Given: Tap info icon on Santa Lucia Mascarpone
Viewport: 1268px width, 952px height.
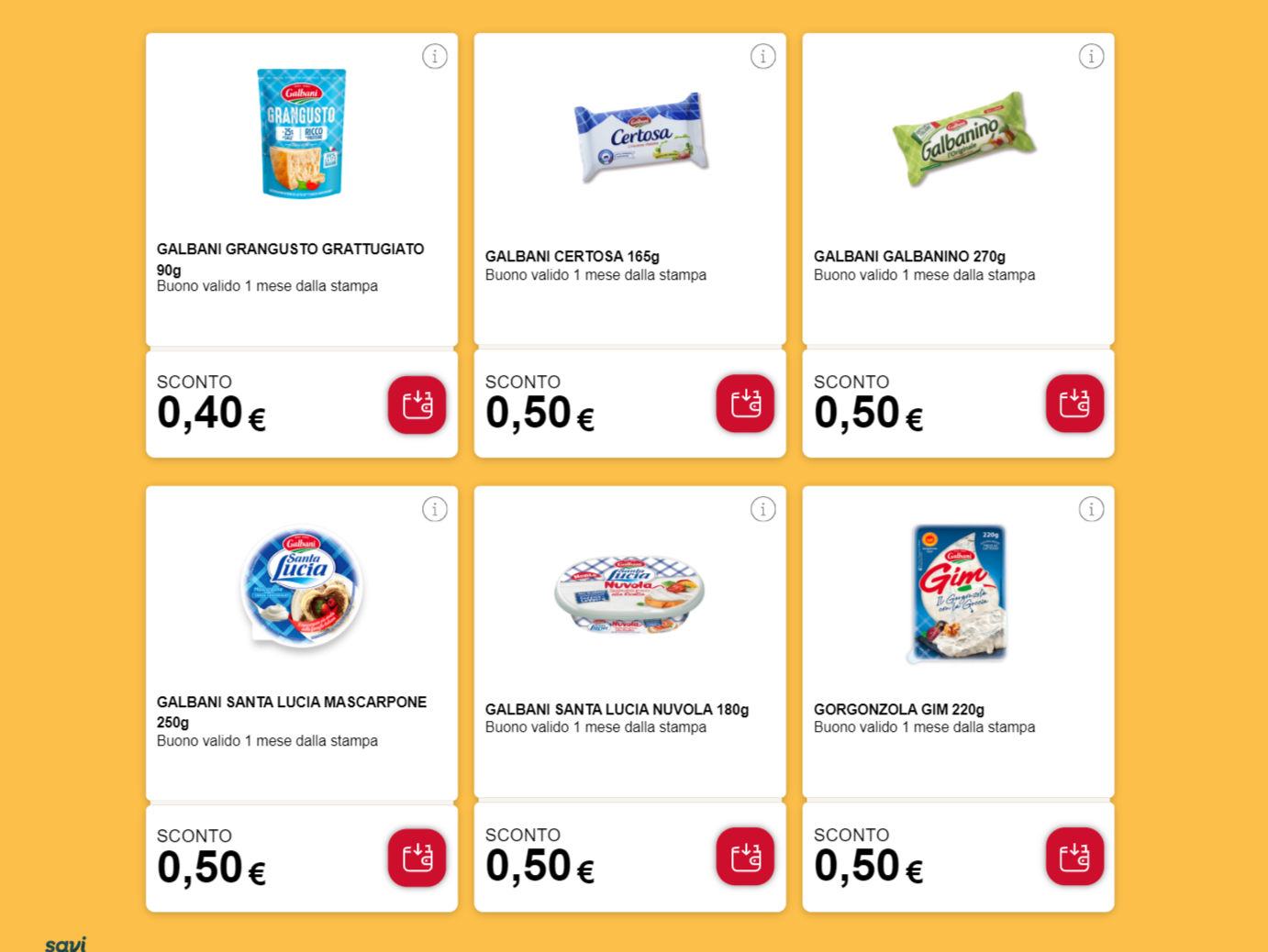Looking at the screenshot, I should [435, 509].
